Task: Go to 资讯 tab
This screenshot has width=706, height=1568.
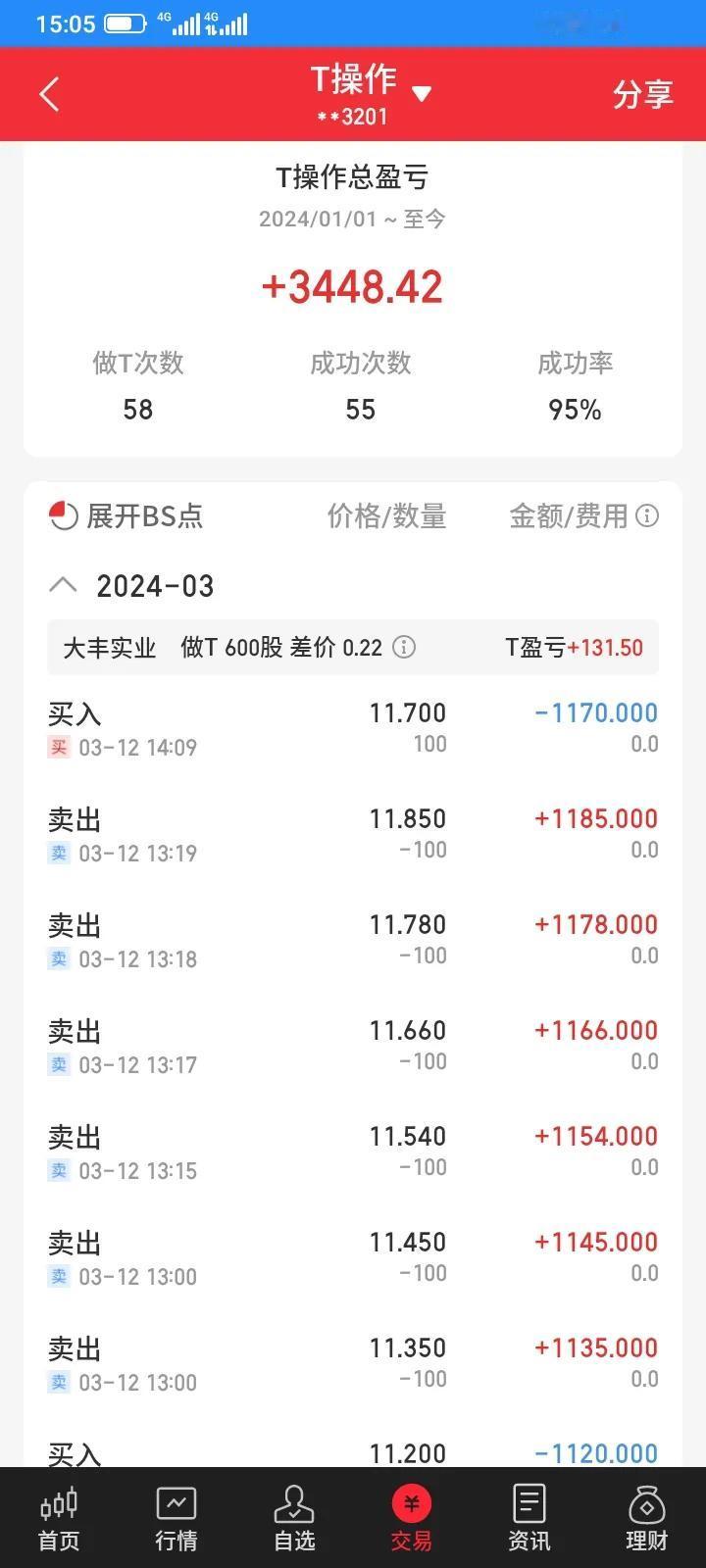Action: pos(529,1517)
